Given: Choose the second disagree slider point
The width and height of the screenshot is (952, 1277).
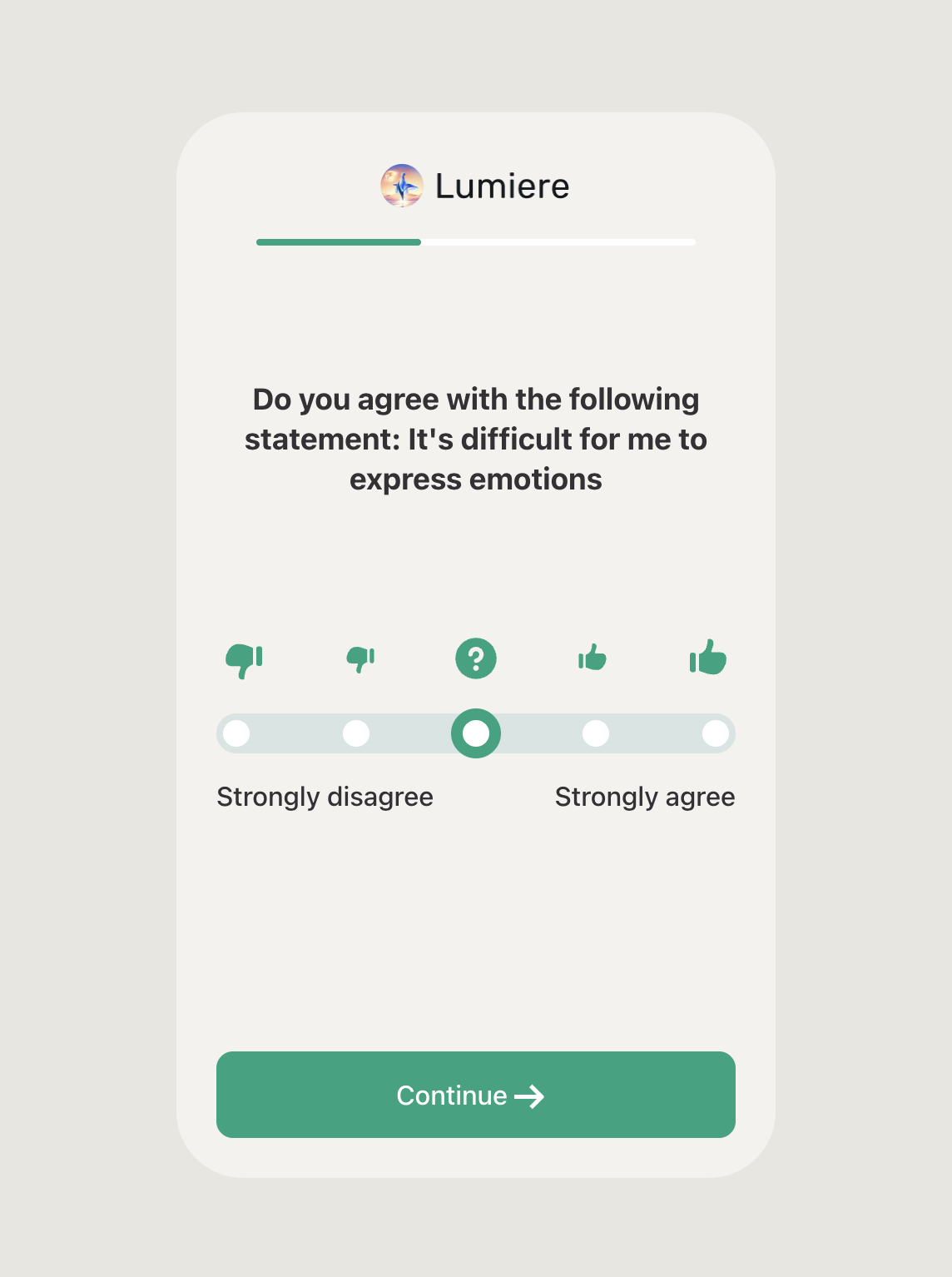Looking at the screenshot, I should [x=356, y=733].
